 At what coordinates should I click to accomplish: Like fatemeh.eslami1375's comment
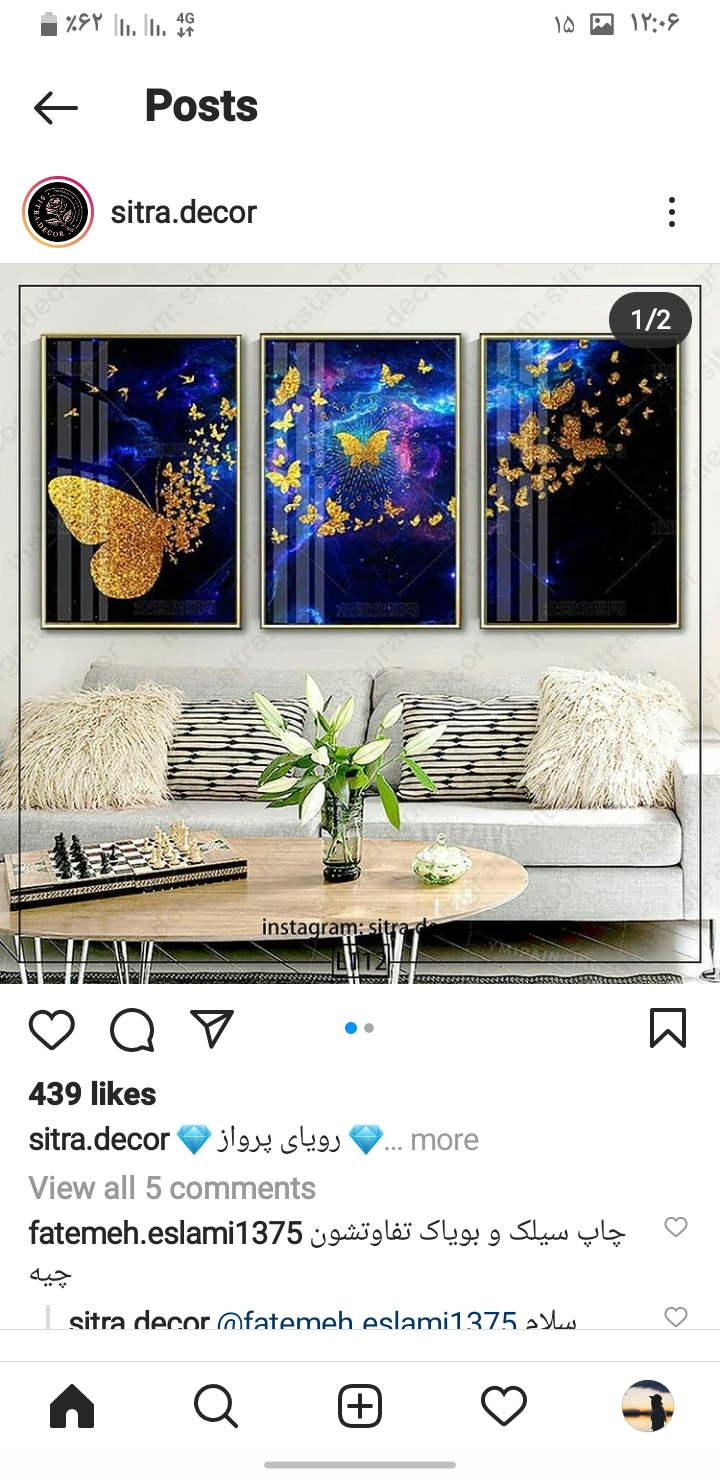[676, 1227]
